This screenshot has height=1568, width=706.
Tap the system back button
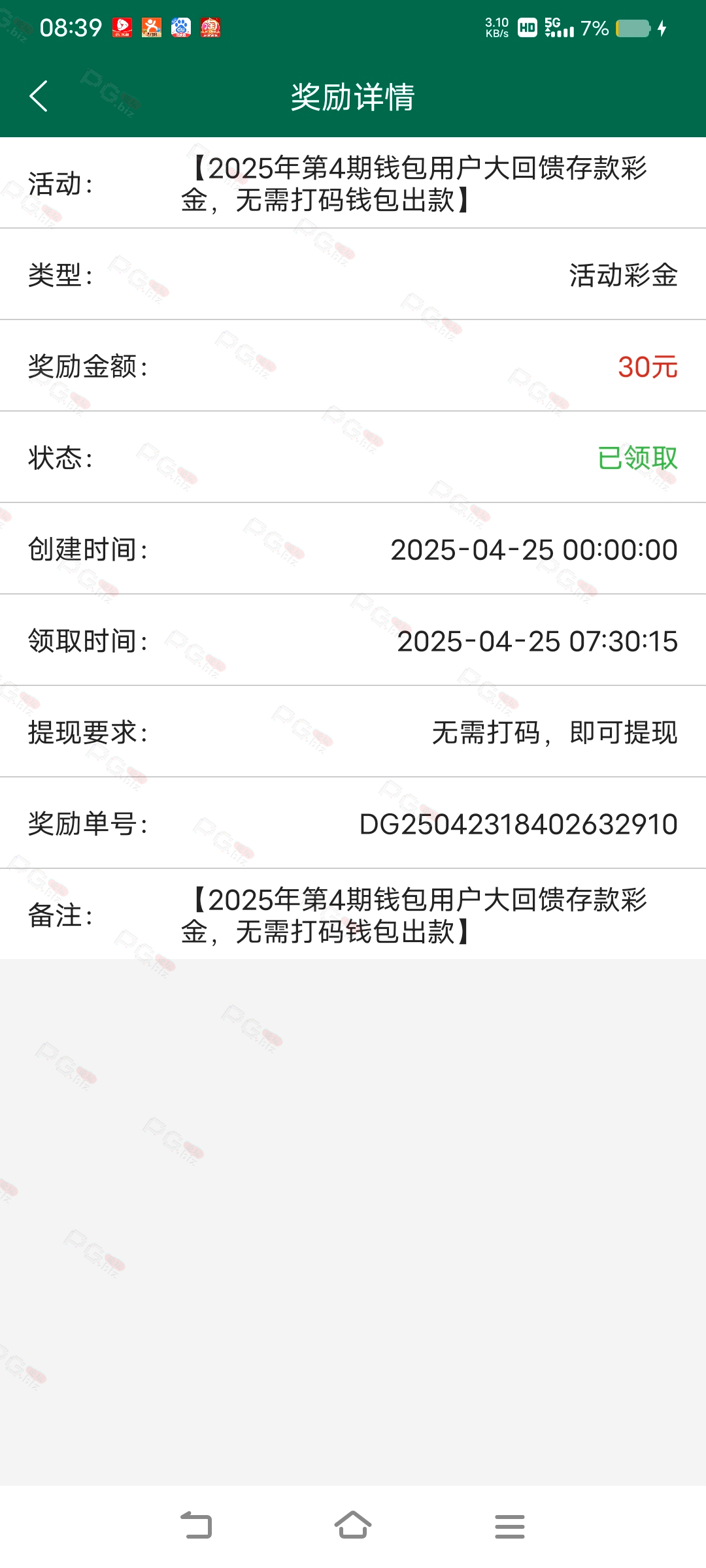click(x=196, y=1526)
